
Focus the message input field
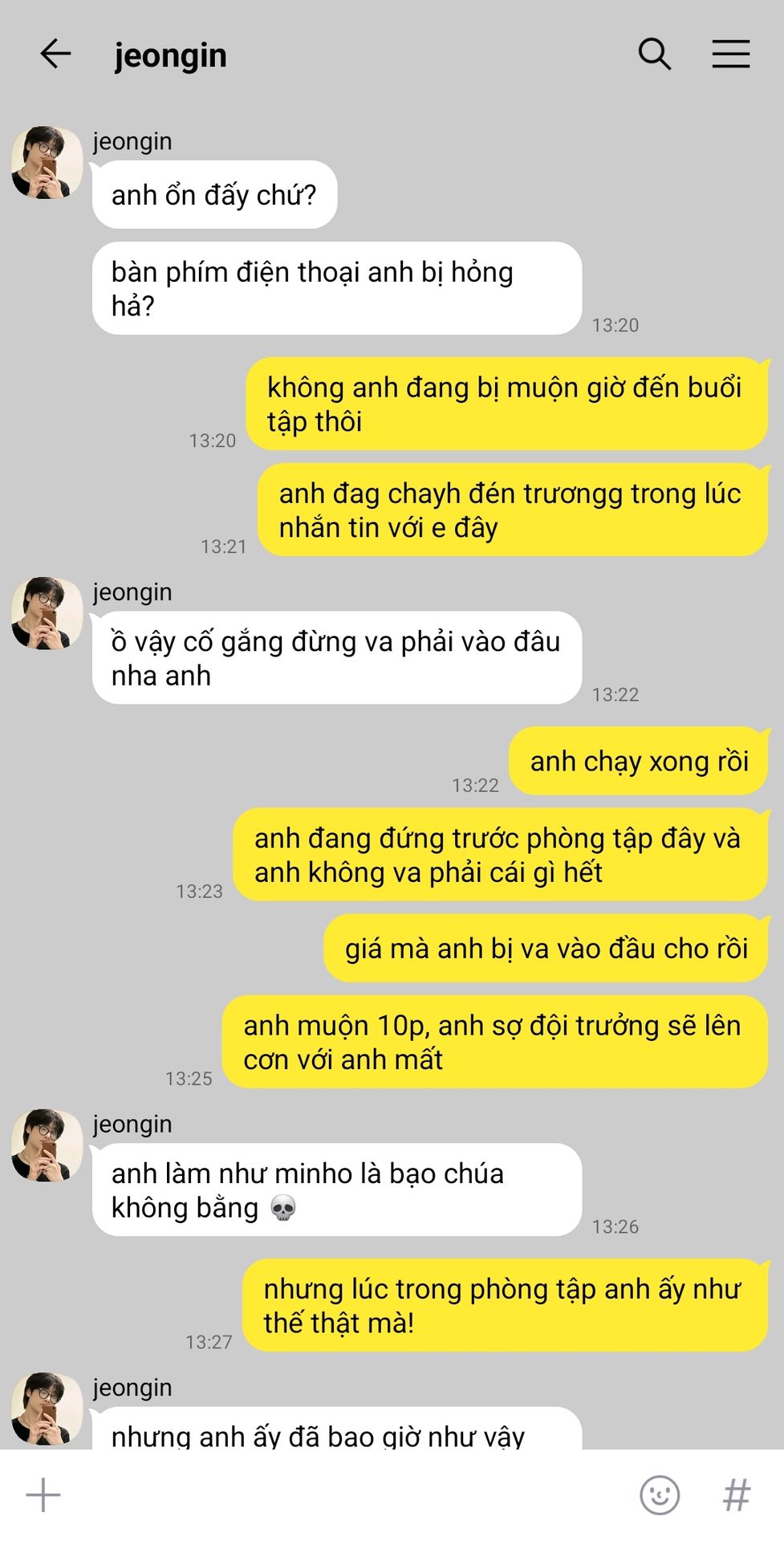point(345,1495)
